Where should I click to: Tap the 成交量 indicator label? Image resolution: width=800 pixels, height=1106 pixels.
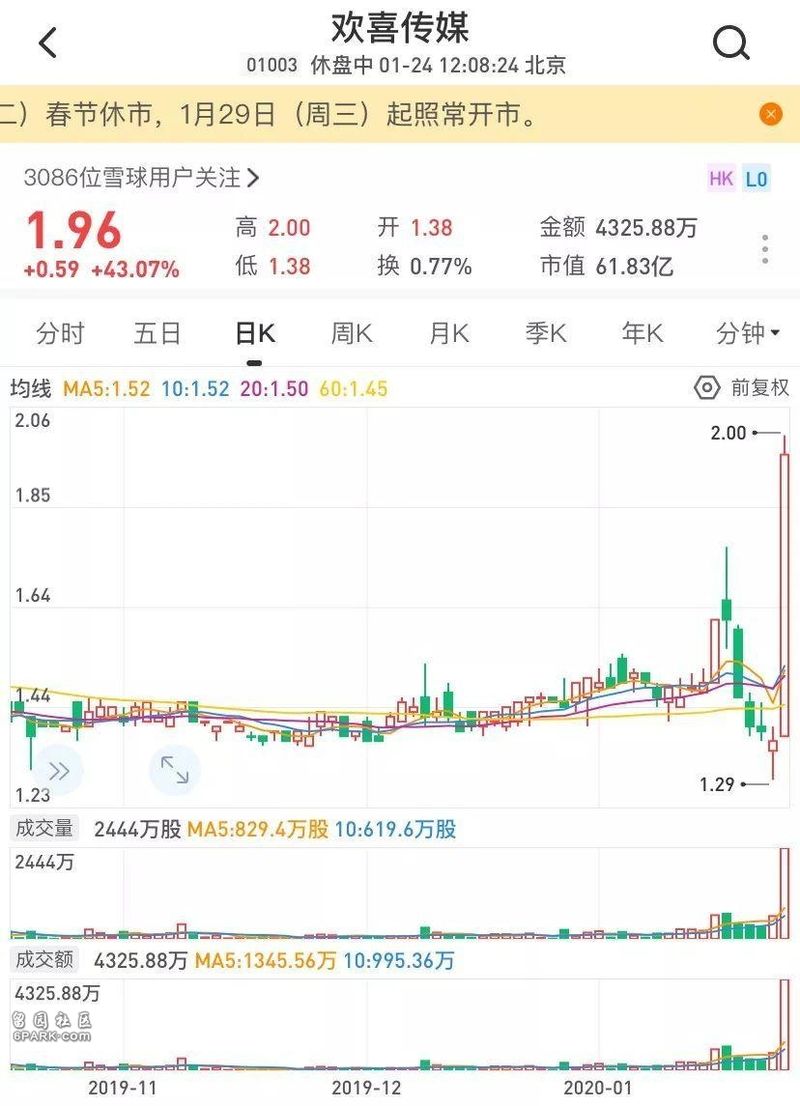coord(43,828)
